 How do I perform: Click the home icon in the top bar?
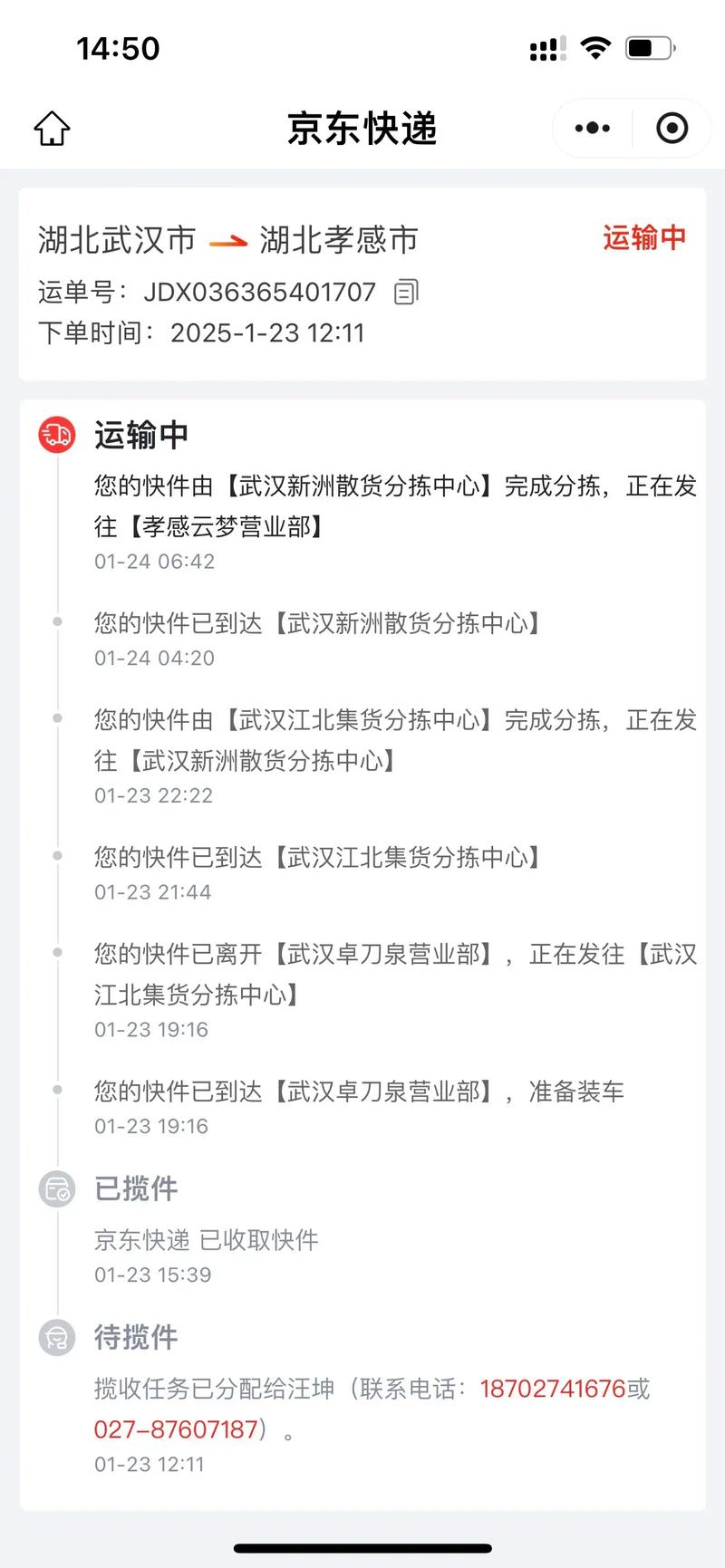pyautogui.click(x=52, y=128)
